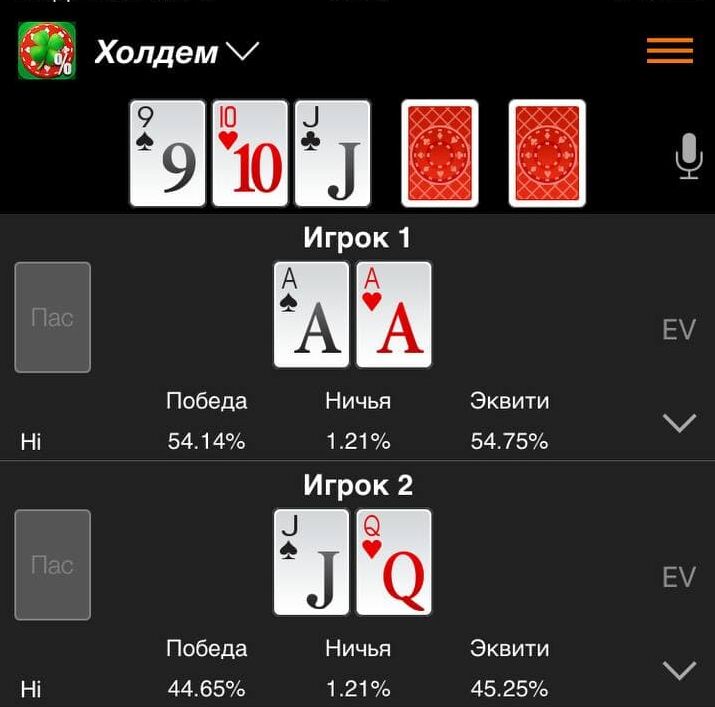Image resolution: width=715 pixels, height=707 pixels.
Task: Change Игрок 2's jack of spades card
Action: pyautogui.click(x=311, y=562)
